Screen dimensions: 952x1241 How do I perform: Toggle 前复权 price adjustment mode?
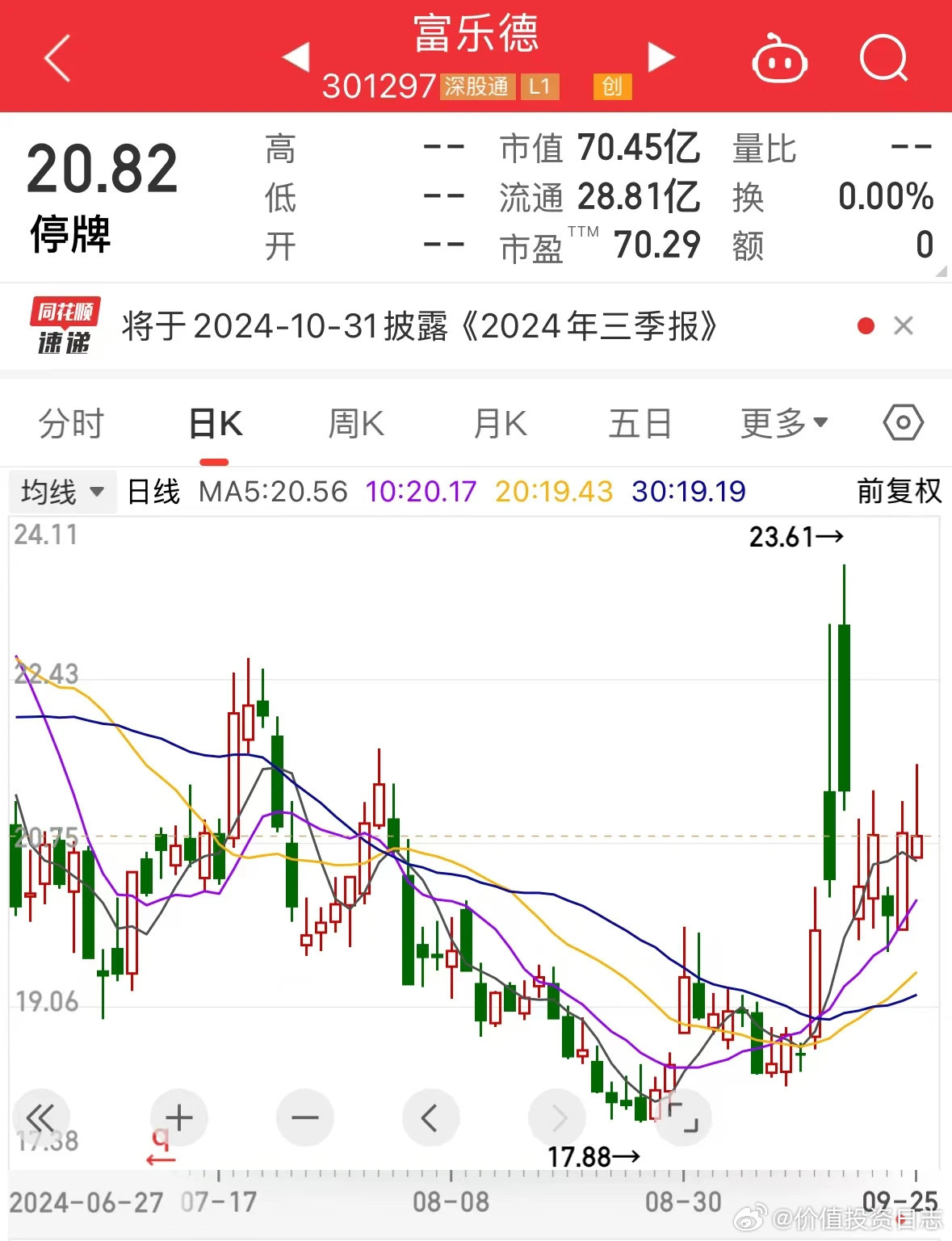pos(897,490)
